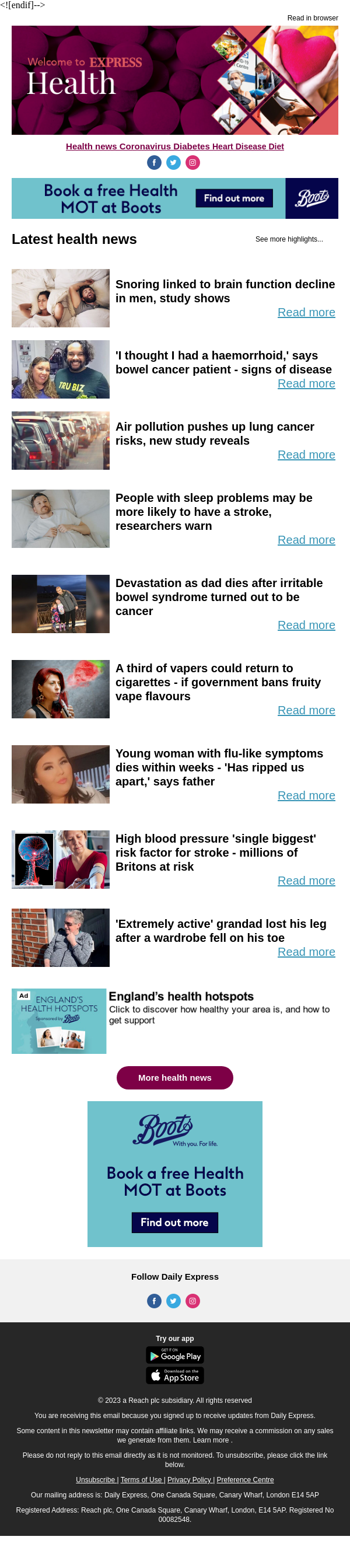The height and width of the screenshot is (1568, 350).
Task: Tap the Unsubscribe link
Action: tap(96, 1480)
